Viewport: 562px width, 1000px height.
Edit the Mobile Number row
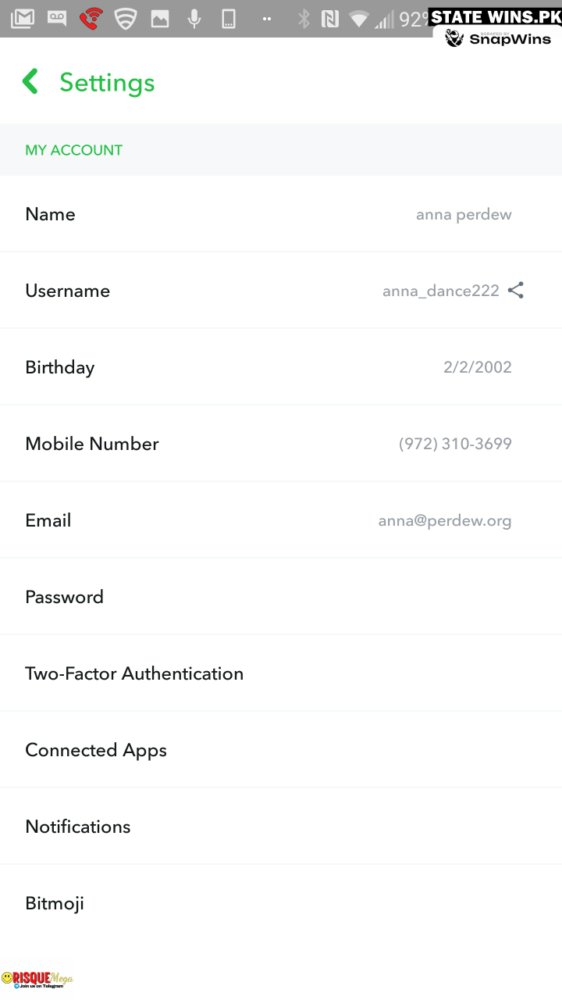281,443
